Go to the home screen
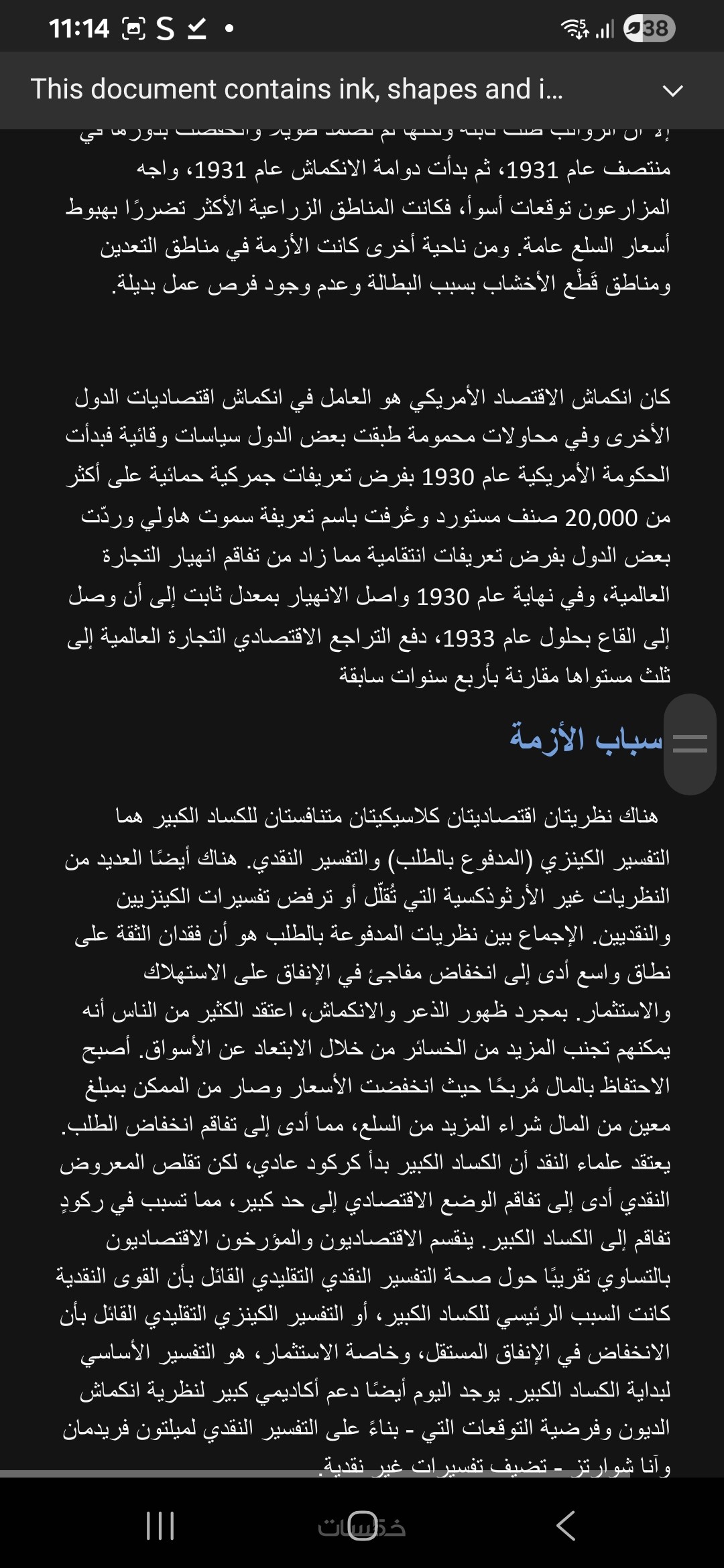This screenshot has height=1568, width=724. (362, 1526)
